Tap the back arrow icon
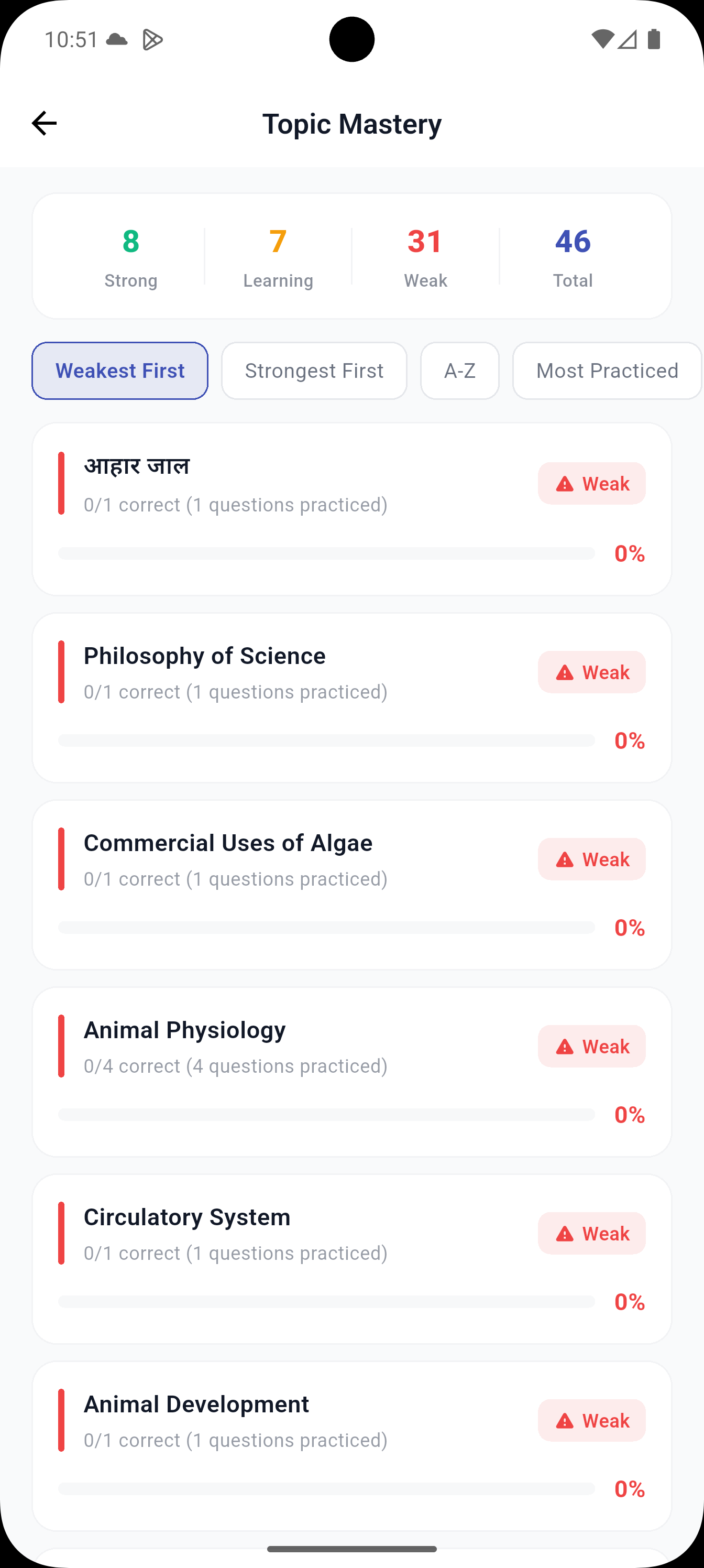The height and width of the screenshot is (1568, 704). point(43,123)
